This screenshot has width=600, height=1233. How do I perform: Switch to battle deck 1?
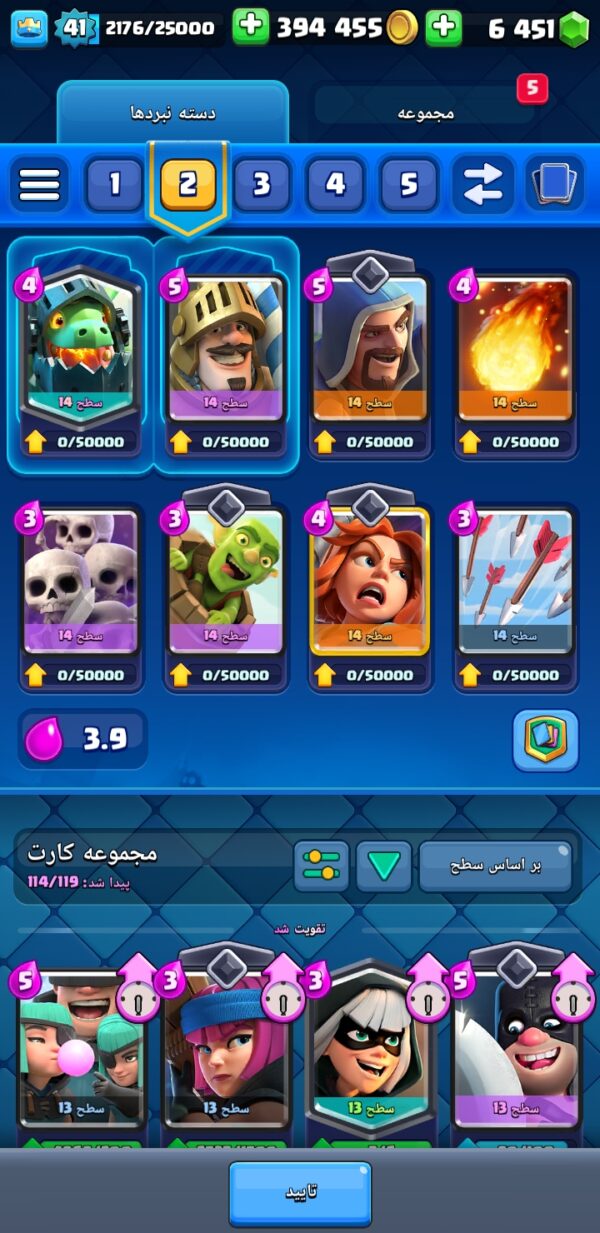pos(114,185)
